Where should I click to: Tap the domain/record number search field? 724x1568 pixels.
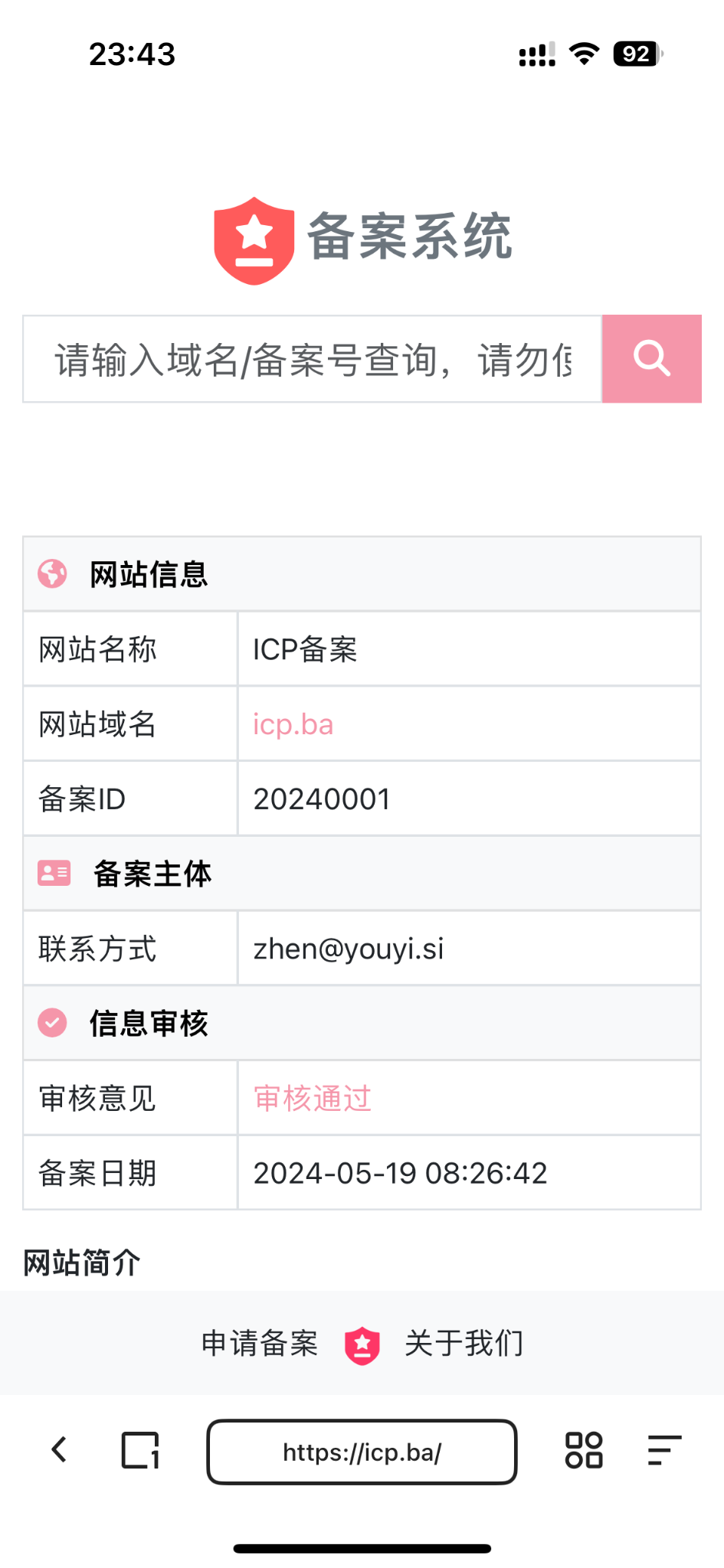point(312,359)
